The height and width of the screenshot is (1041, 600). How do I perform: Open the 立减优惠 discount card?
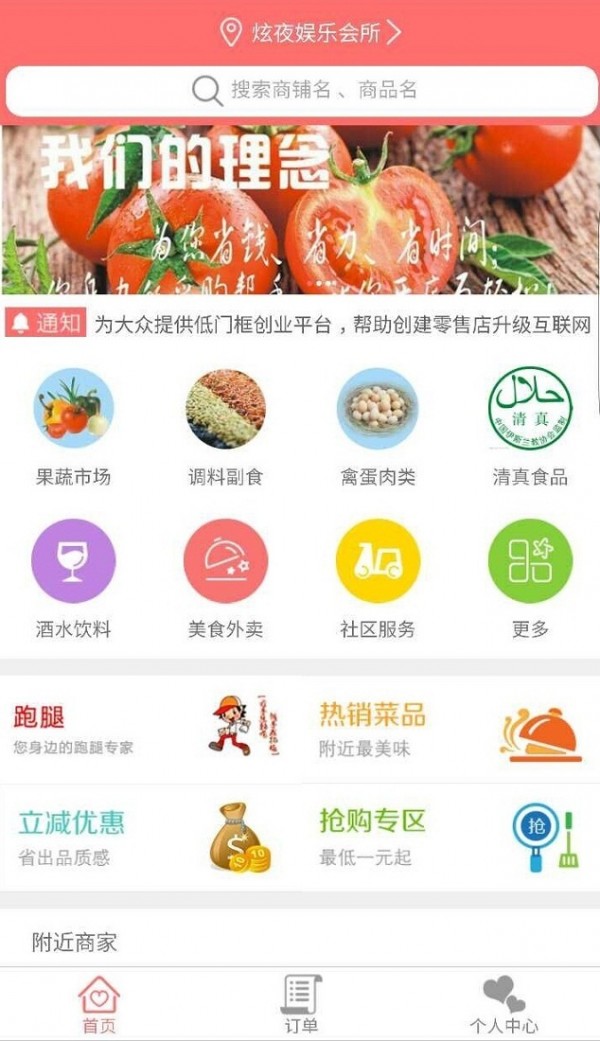click(x=150, y=837)
